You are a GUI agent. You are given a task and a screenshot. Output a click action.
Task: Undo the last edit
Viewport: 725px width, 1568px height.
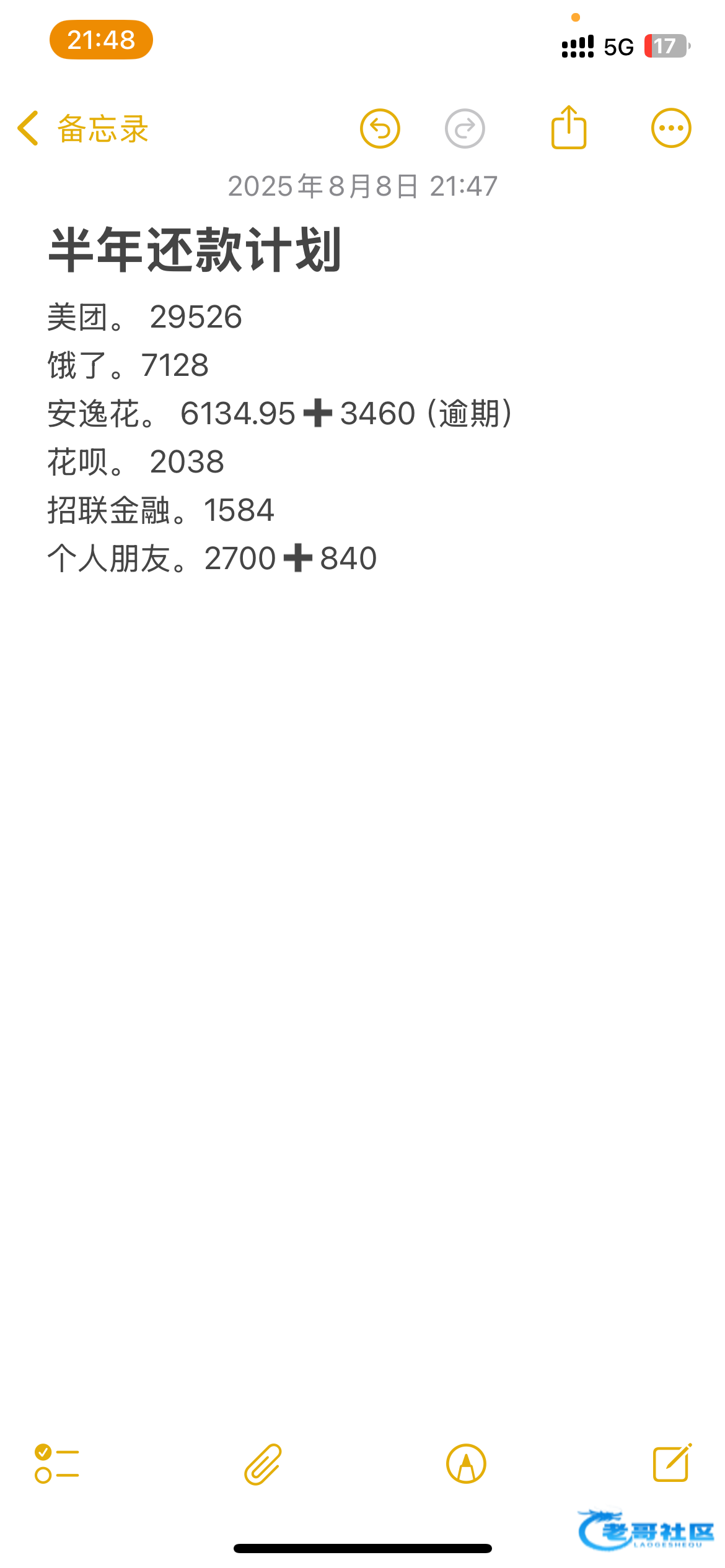[x=380, y=129]
